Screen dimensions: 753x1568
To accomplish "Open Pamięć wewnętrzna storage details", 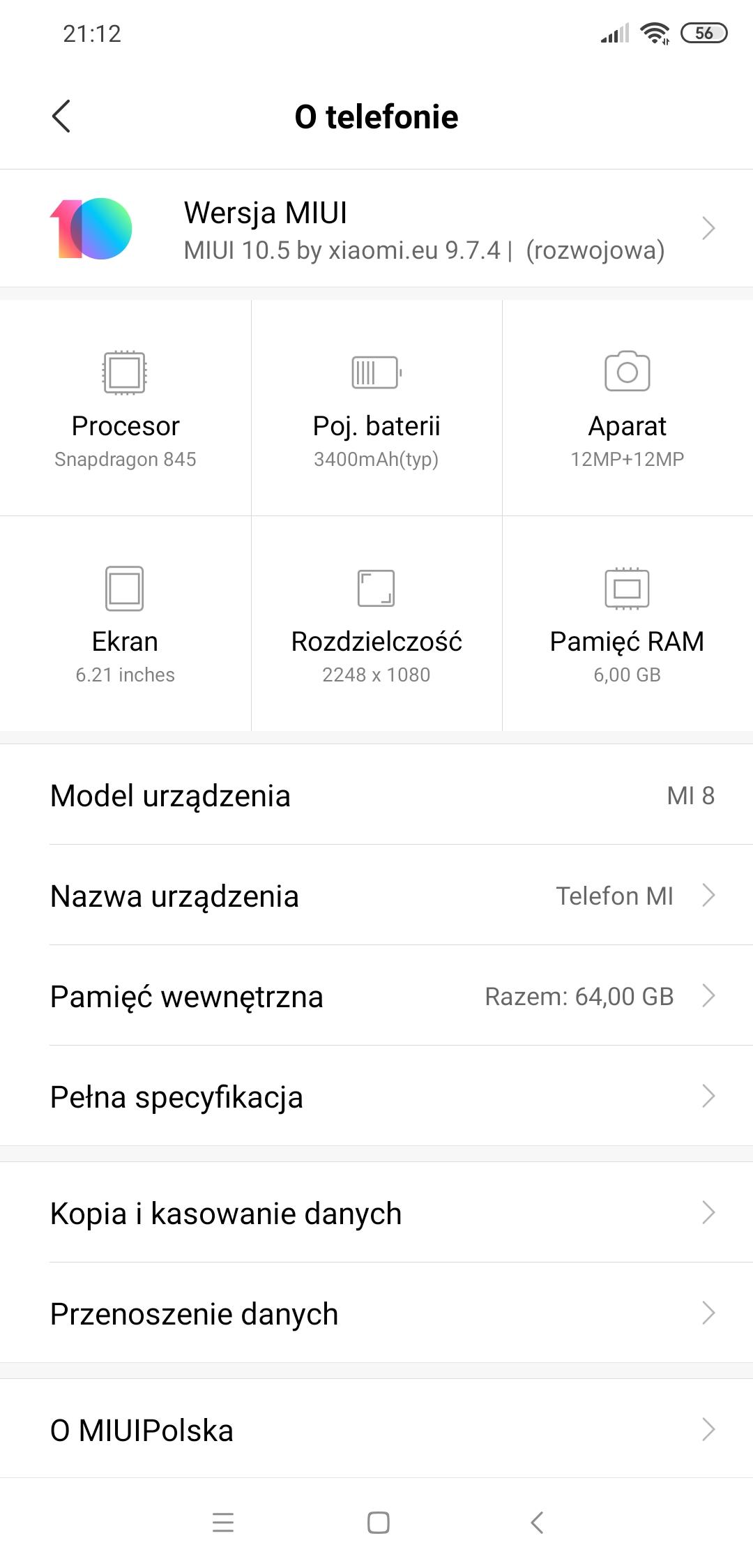I will [x=376, y=996].
